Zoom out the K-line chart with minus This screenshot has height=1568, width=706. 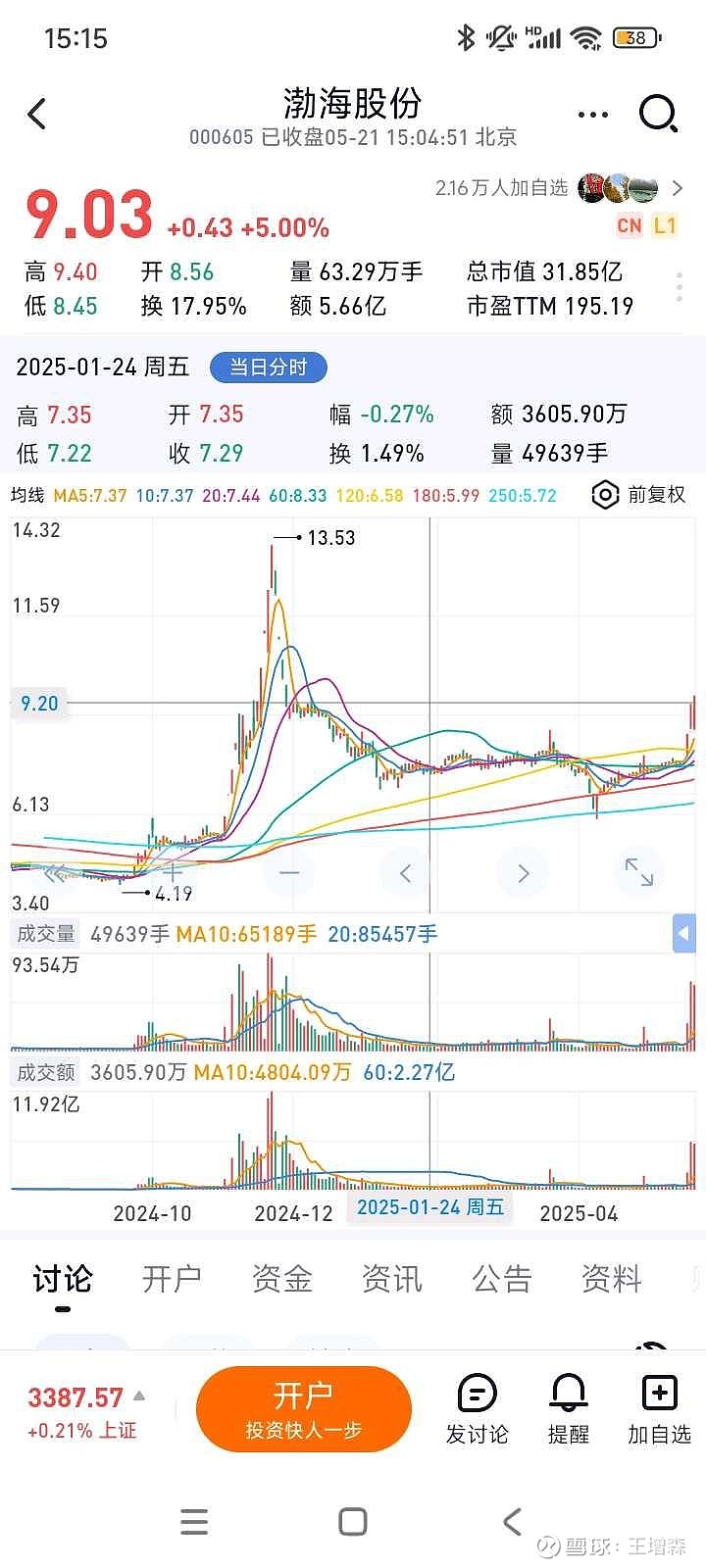tap(289, 871)
